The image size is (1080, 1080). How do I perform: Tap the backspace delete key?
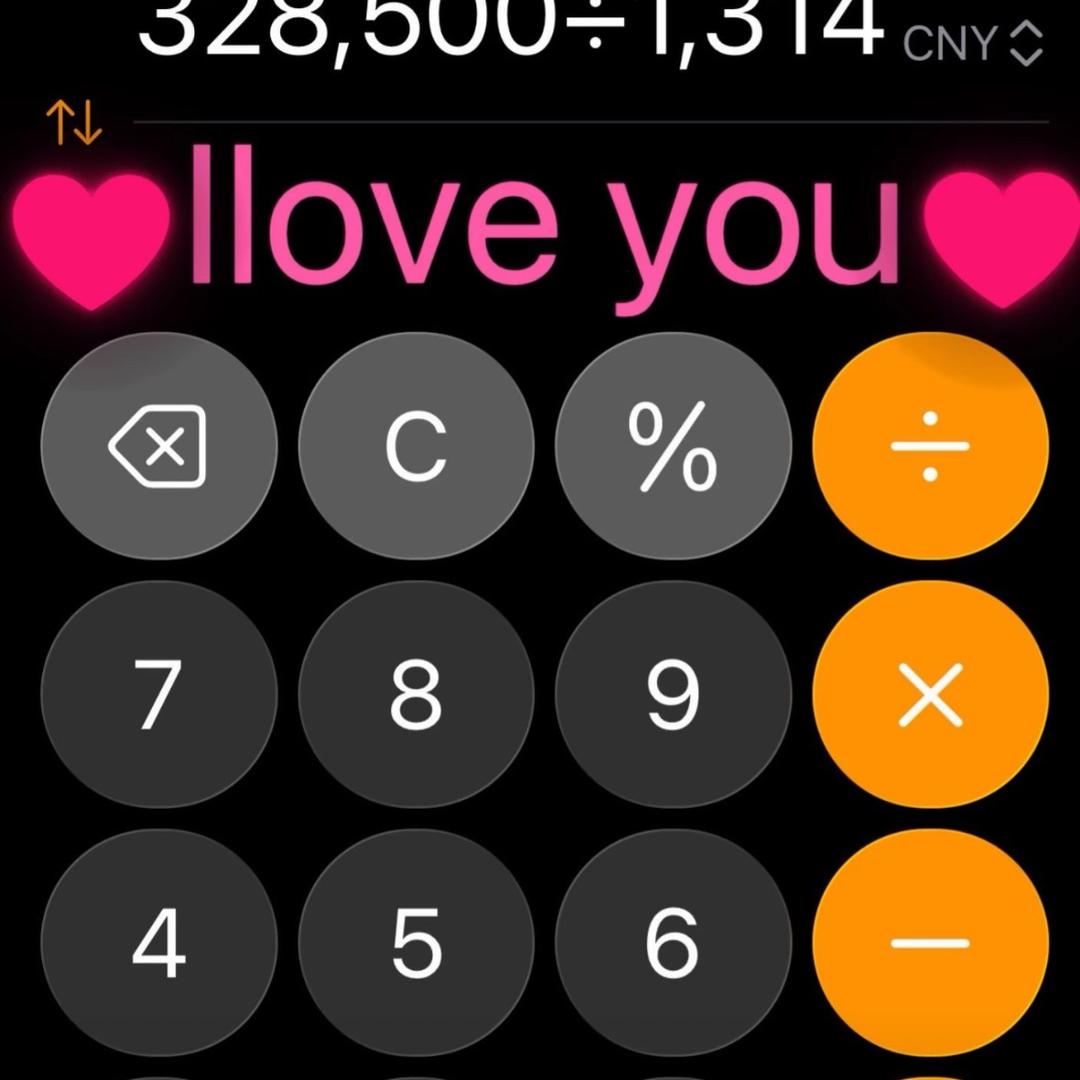158,447
